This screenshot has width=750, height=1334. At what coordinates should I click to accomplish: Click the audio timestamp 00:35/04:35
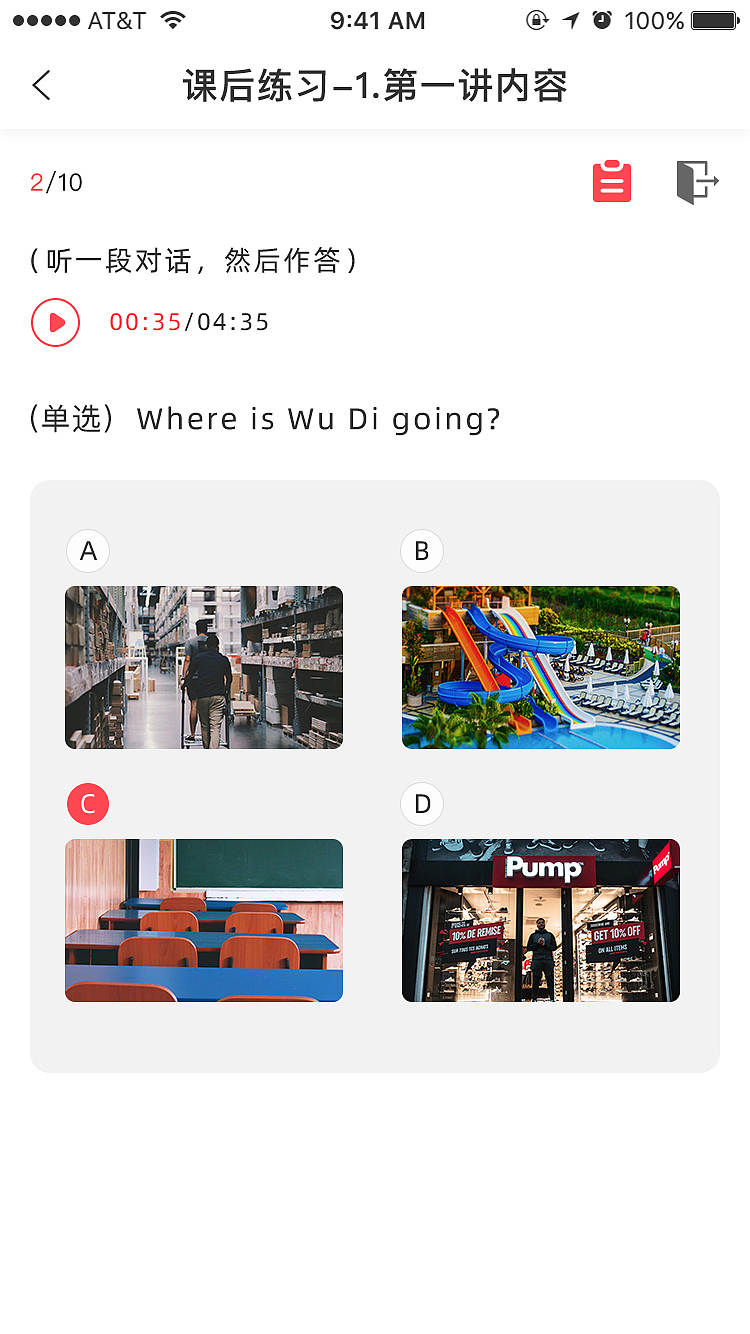click(x=190, y=322)
